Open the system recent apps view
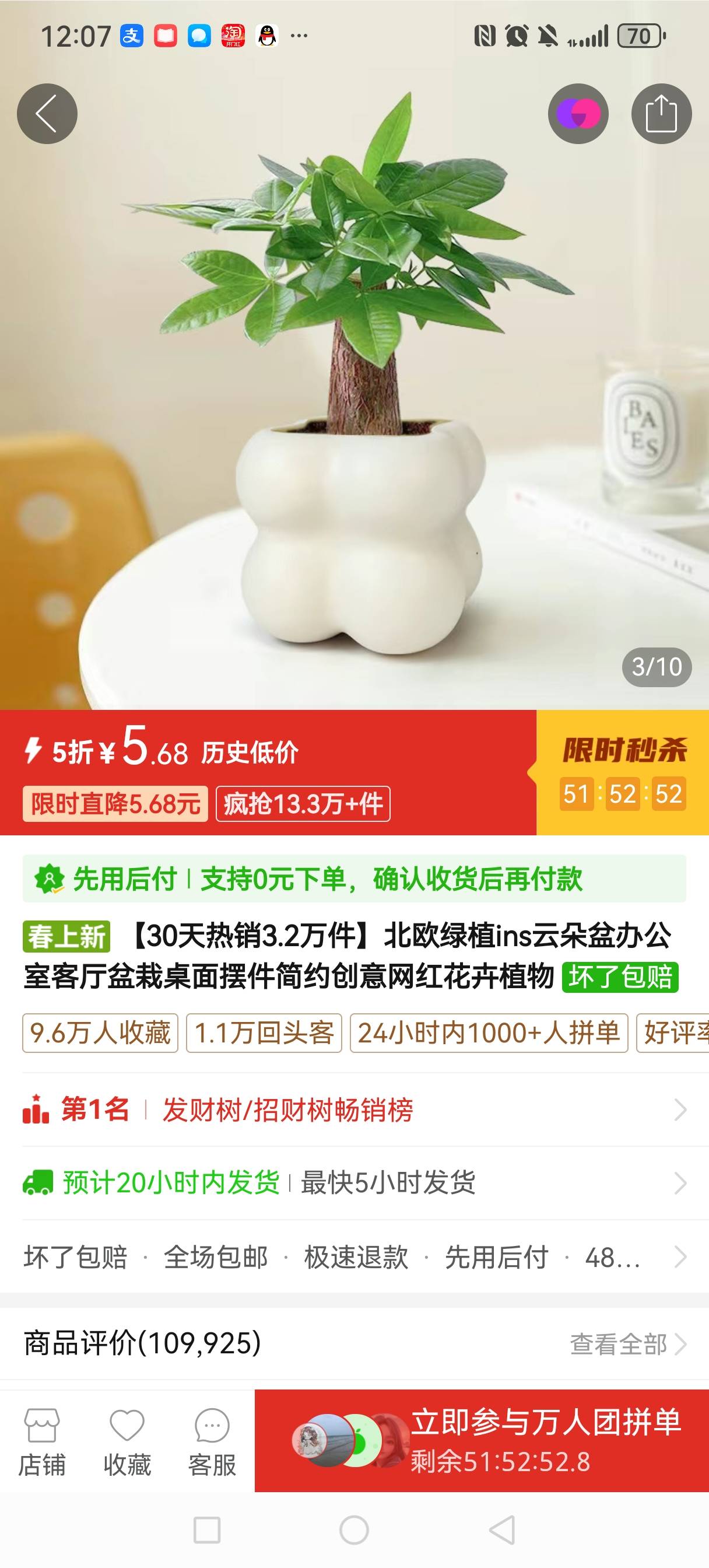 207,1529
